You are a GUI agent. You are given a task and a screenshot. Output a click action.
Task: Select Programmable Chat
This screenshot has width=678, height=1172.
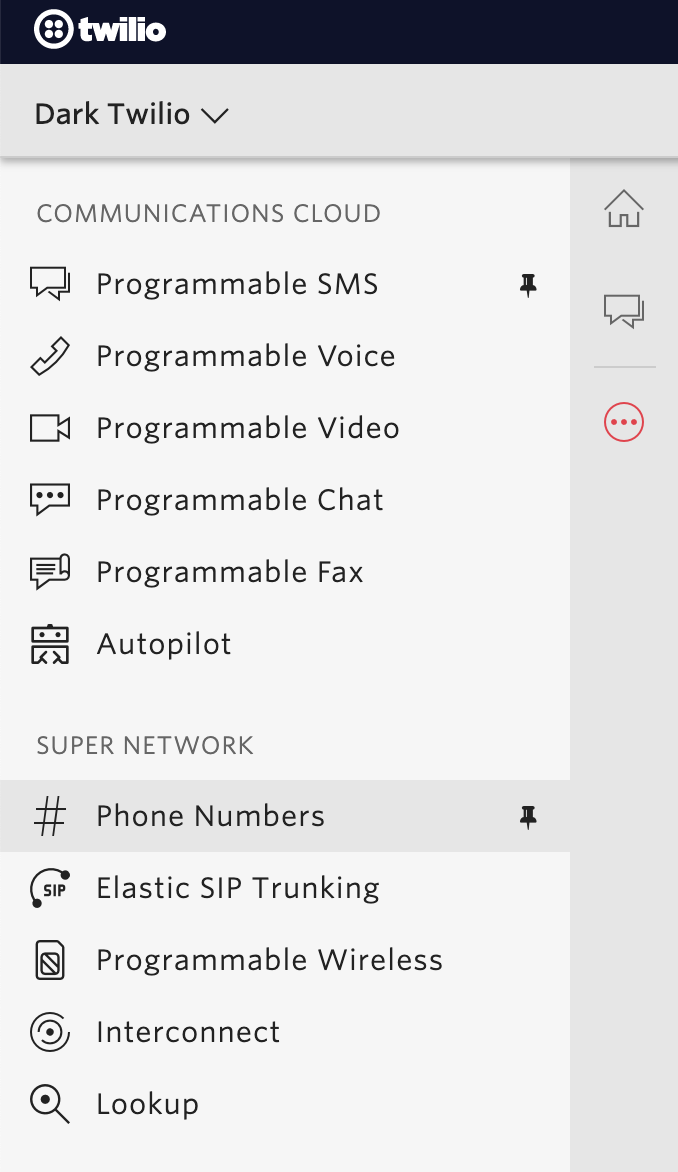pos(239,500)
